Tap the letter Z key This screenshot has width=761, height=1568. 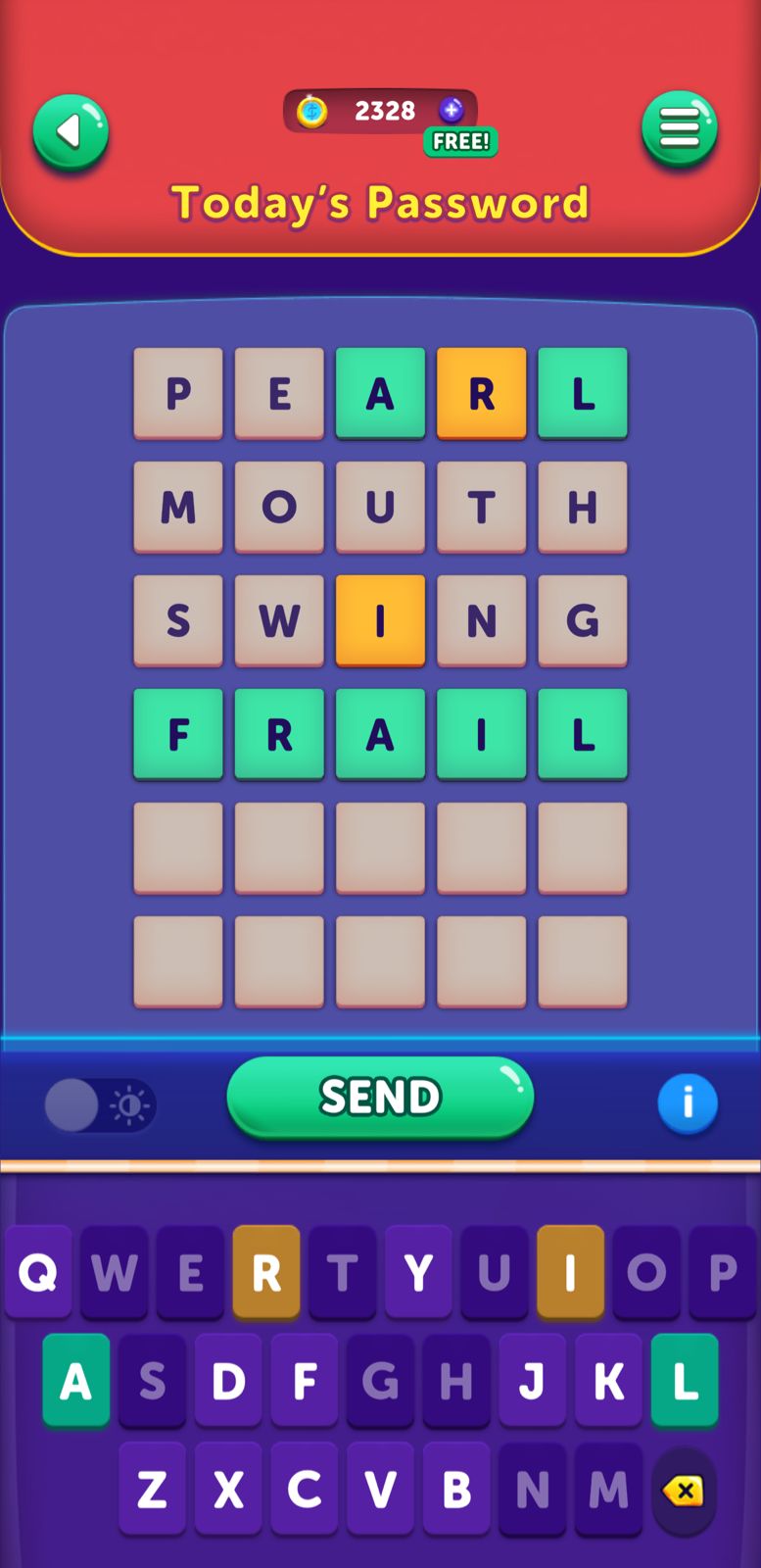(x=152, y=1490)
